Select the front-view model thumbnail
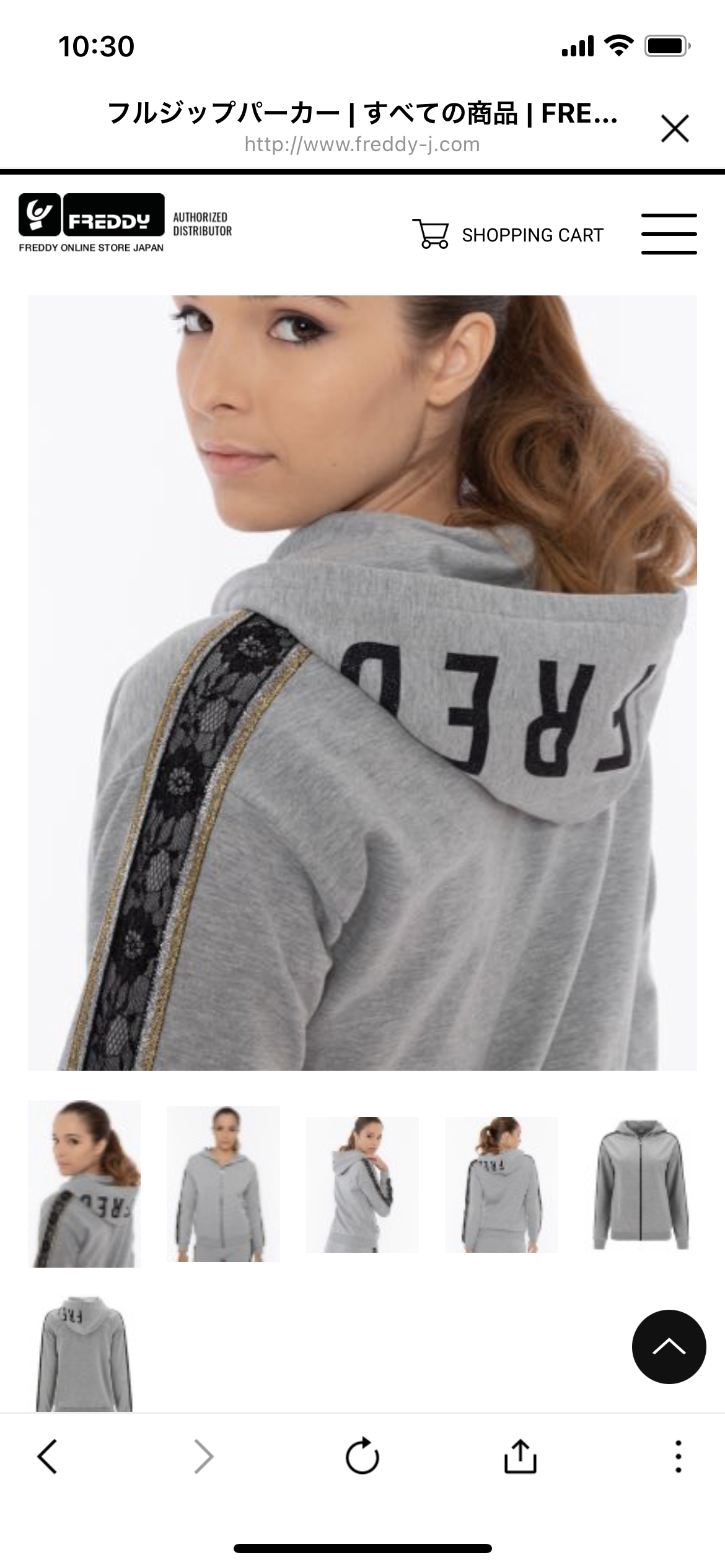The height and width of the screenshot is (1568, 725). [x=223, y=1183]
